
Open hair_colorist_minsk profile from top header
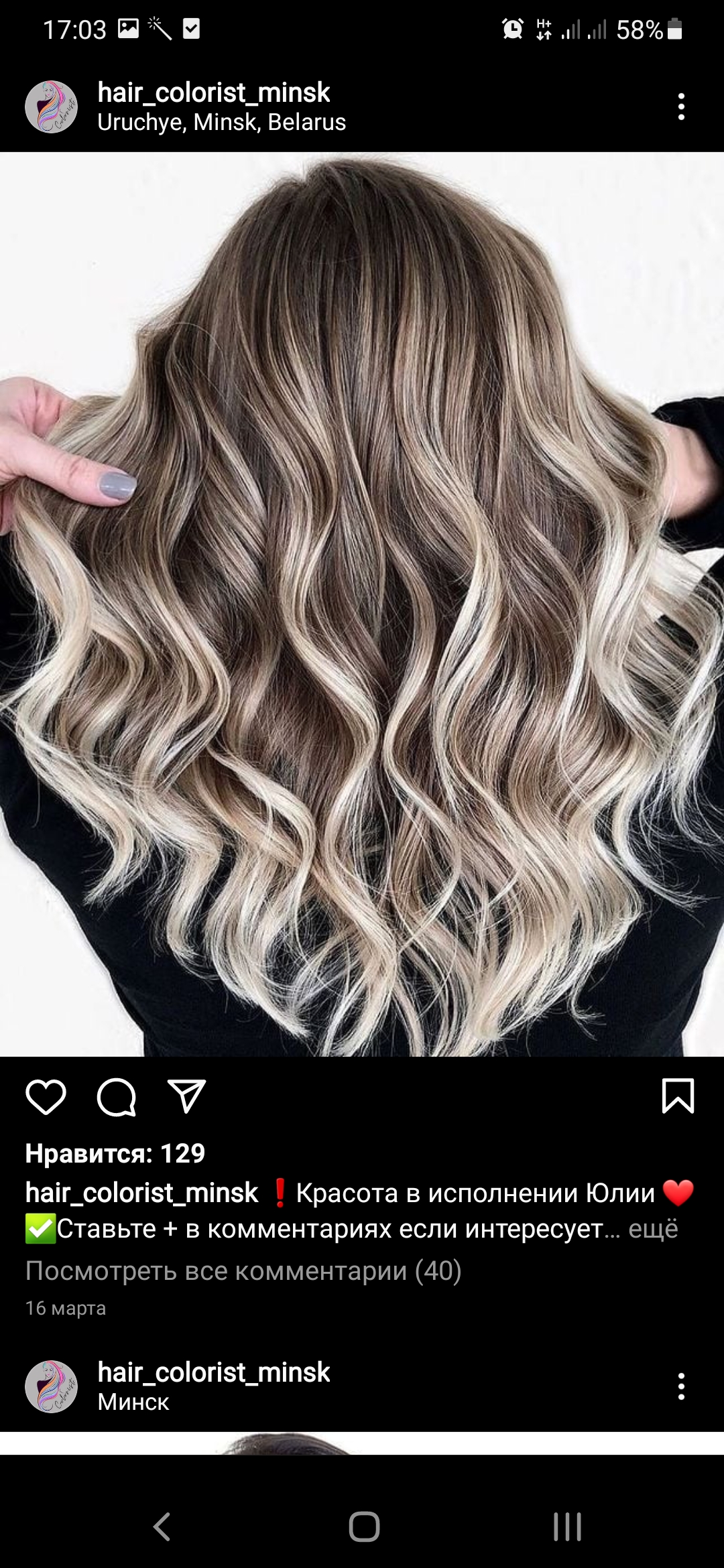point(213,92)
